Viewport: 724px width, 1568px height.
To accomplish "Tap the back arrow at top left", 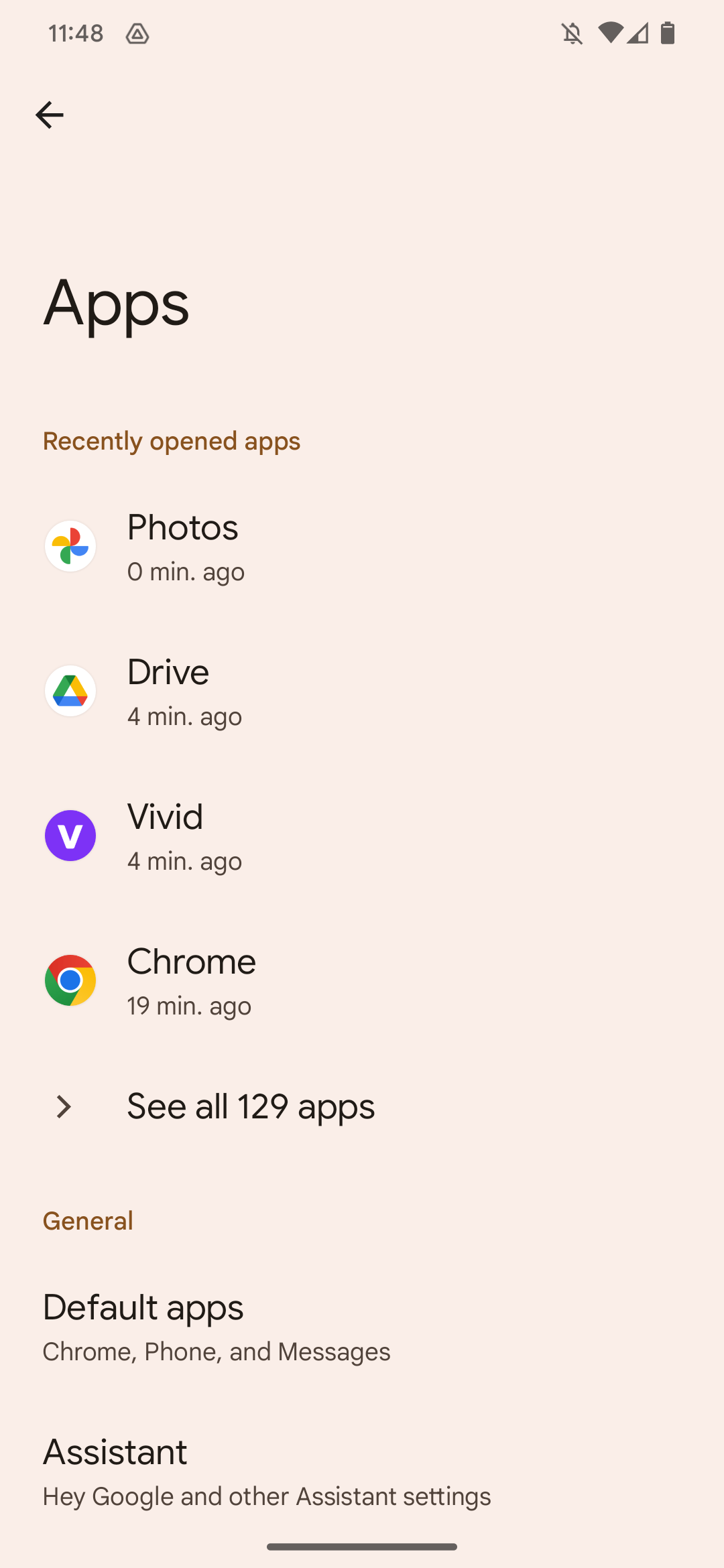I will point(50,114).
